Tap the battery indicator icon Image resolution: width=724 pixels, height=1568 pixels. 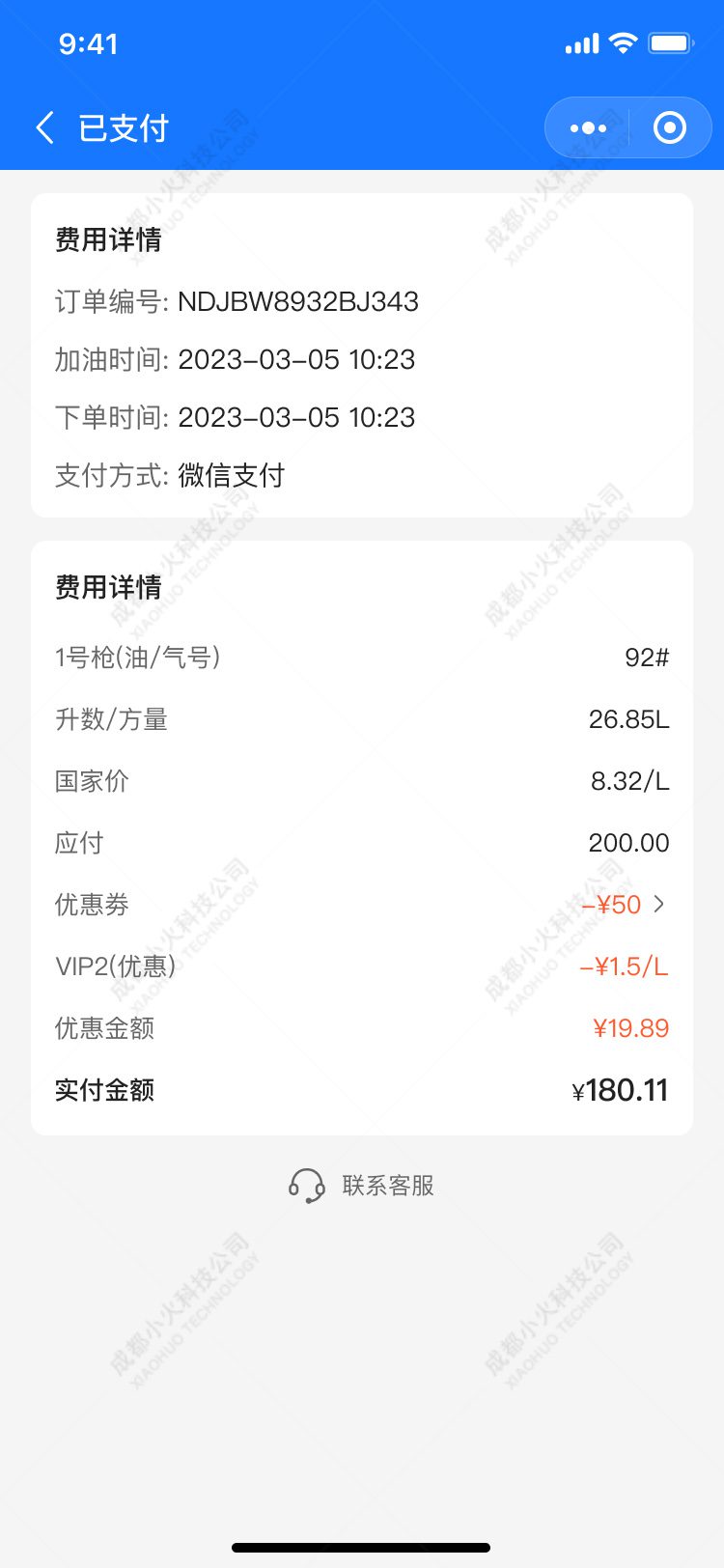click(x=671, y=42)
